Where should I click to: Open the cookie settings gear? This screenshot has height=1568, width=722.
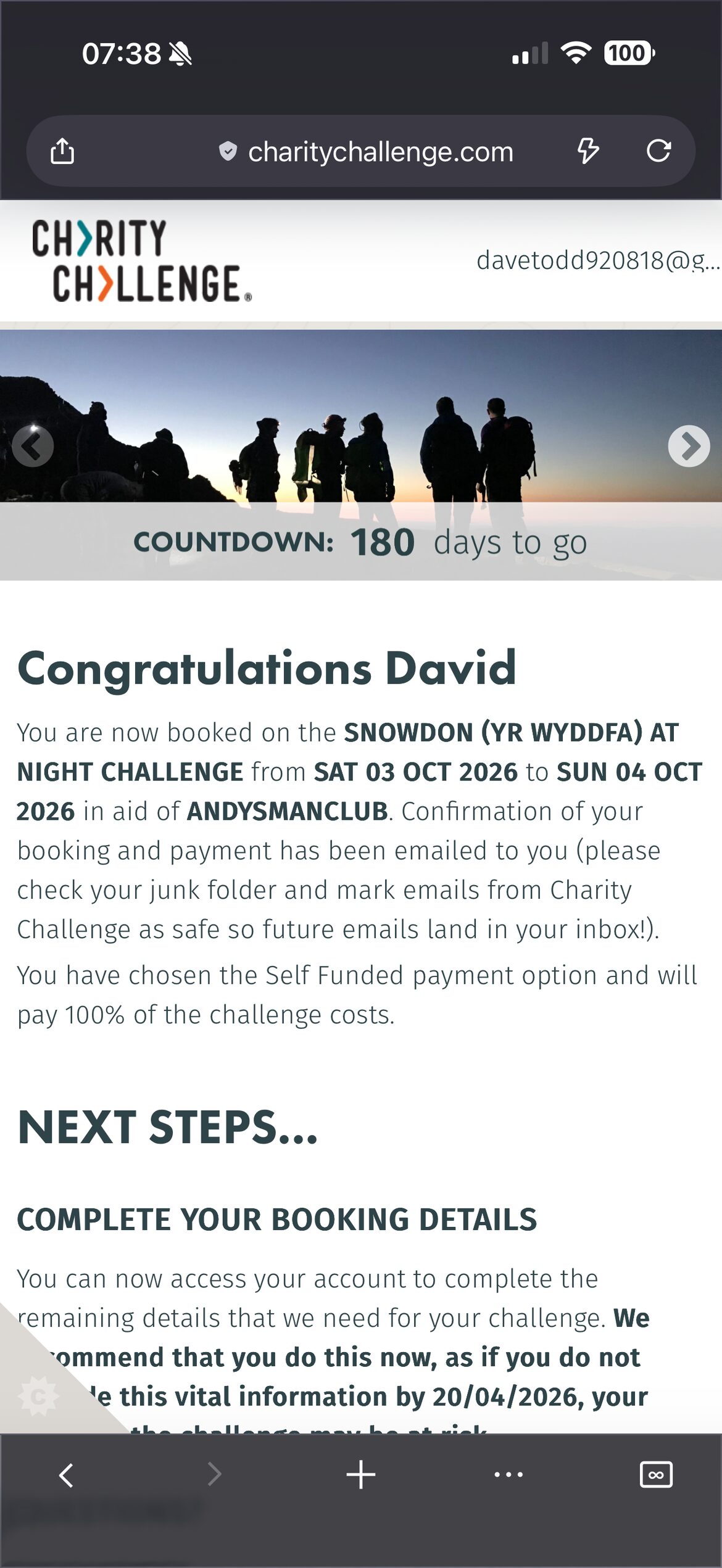[38, 1397]
